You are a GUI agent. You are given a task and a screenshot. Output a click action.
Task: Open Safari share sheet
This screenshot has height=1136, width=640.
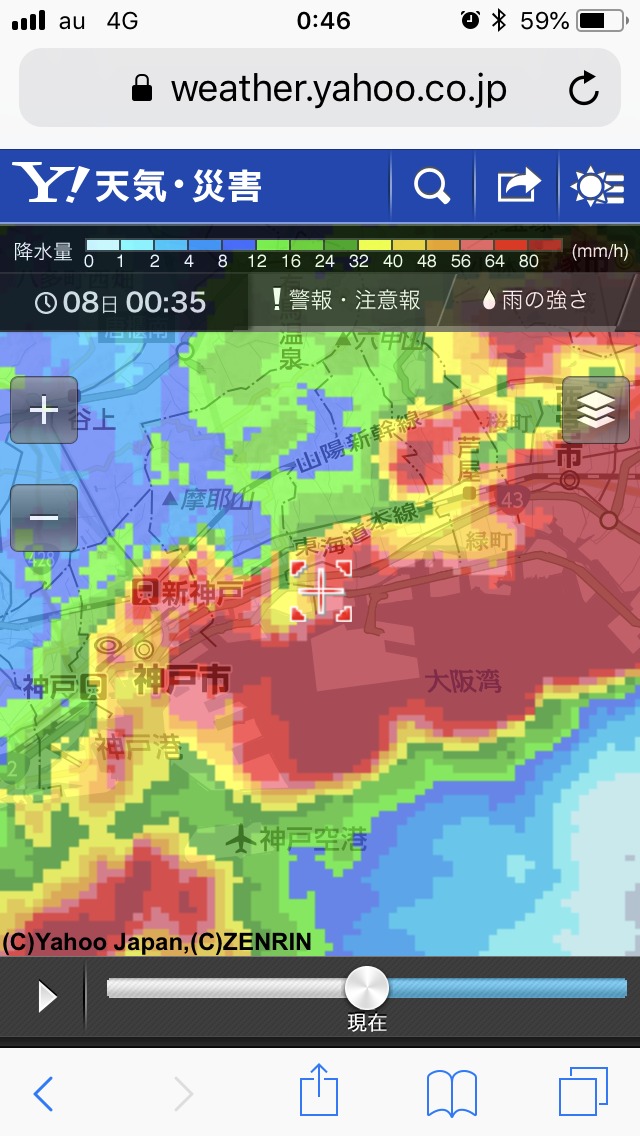(x=320, y=1089)
